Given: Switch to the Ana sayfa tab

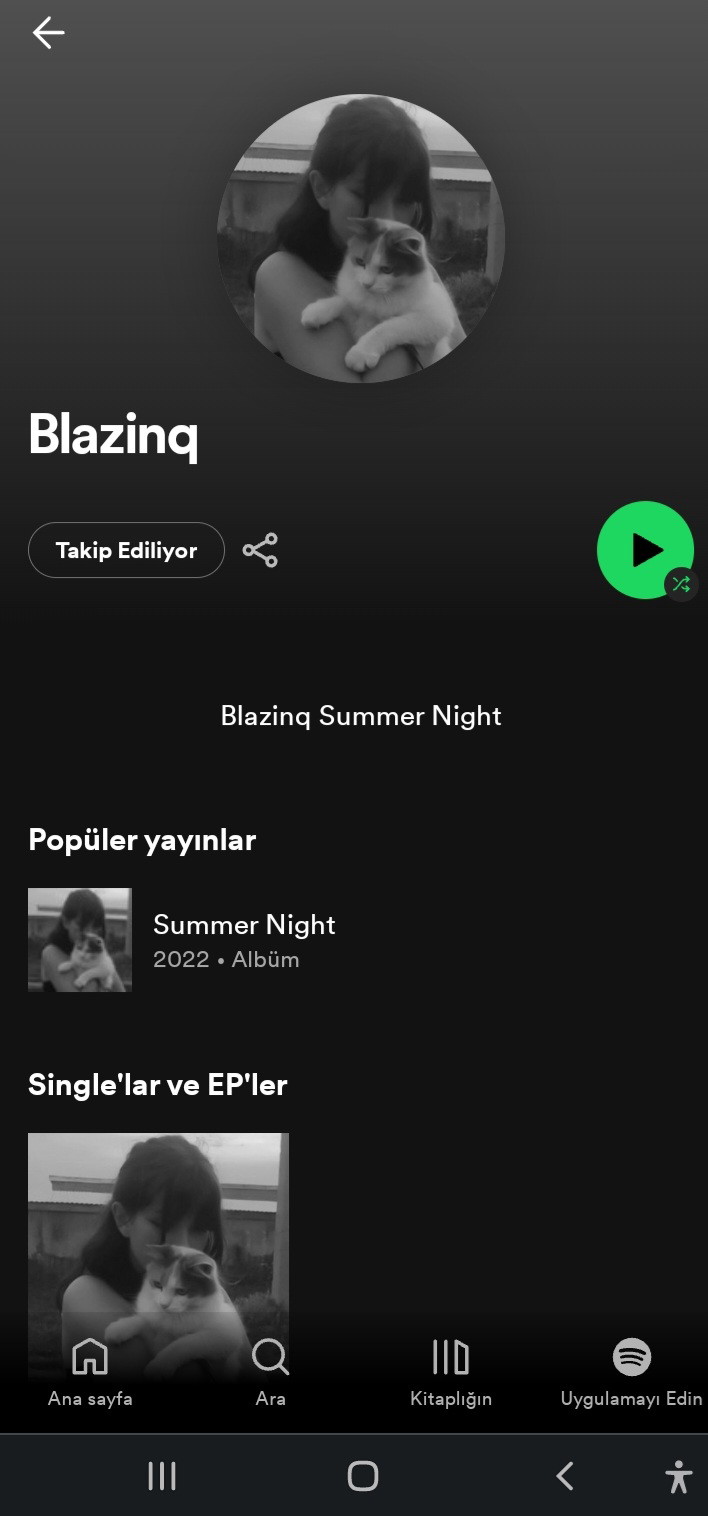Looking at the screenshot, I should (x=90, y=1372).
